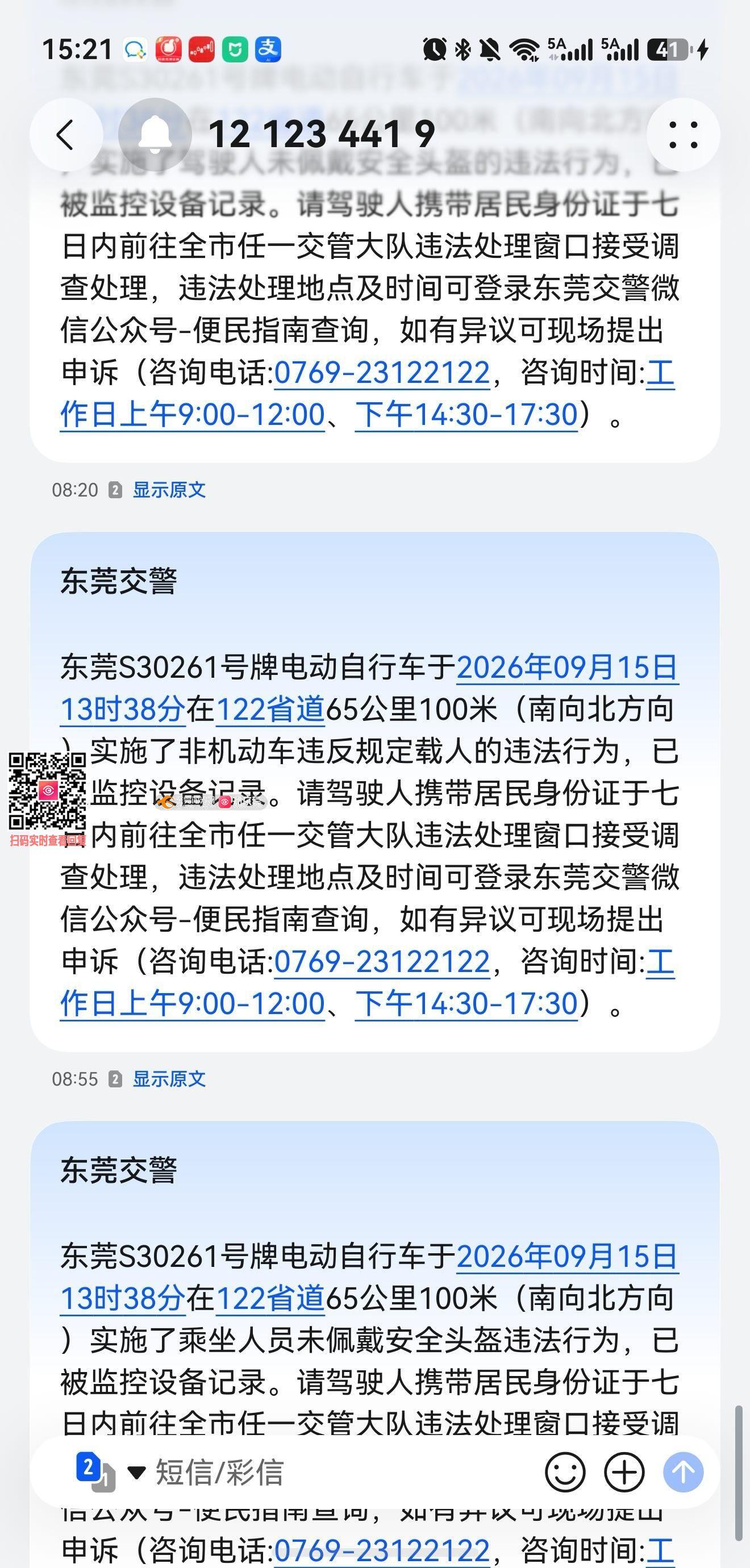The height and width of the screenshot is (1568, 750).
Task: Tap the 下午14:30-17:30 time link in the 08:55 message
Action: pyautogui.click(x=466, y=1004)
